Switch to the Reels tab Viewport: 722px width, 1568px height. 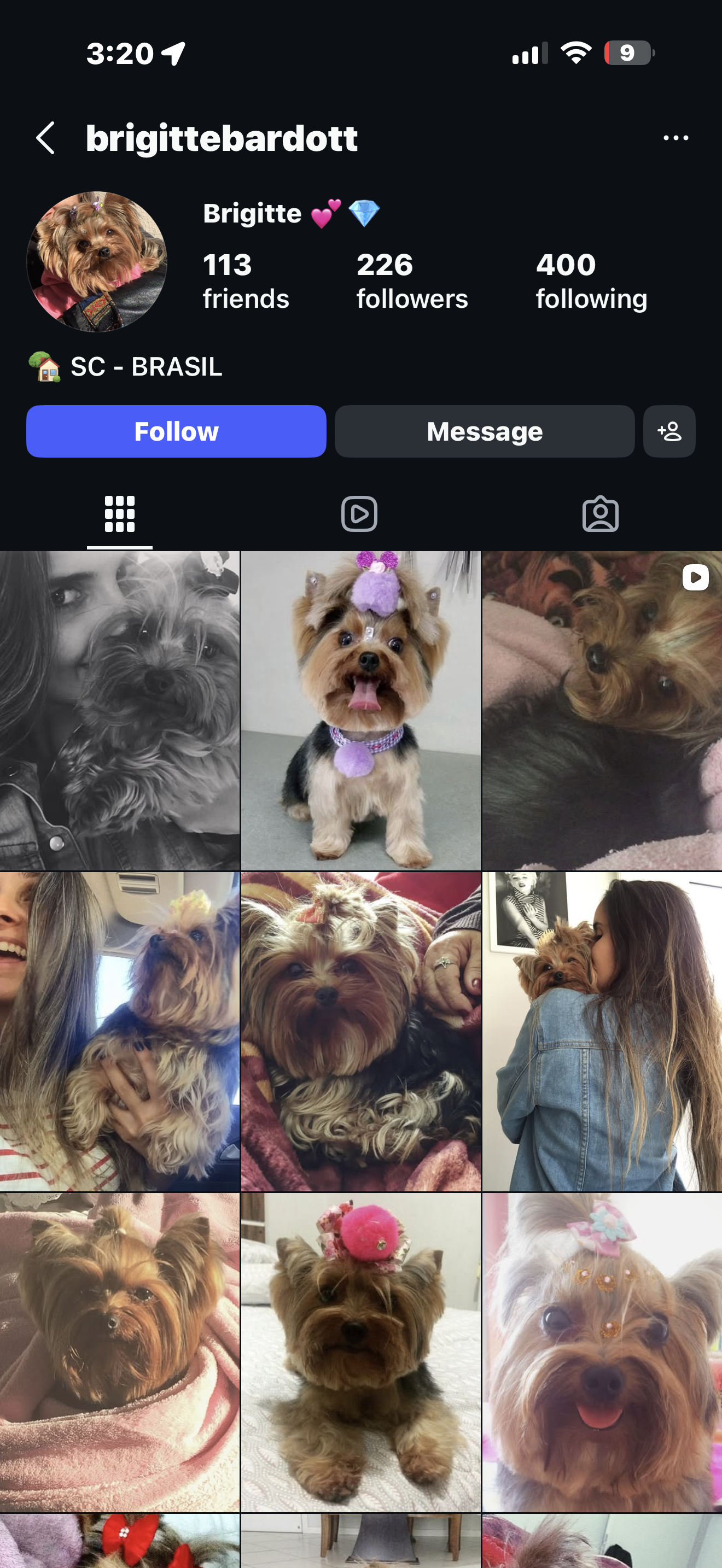[x=359, y=514]
